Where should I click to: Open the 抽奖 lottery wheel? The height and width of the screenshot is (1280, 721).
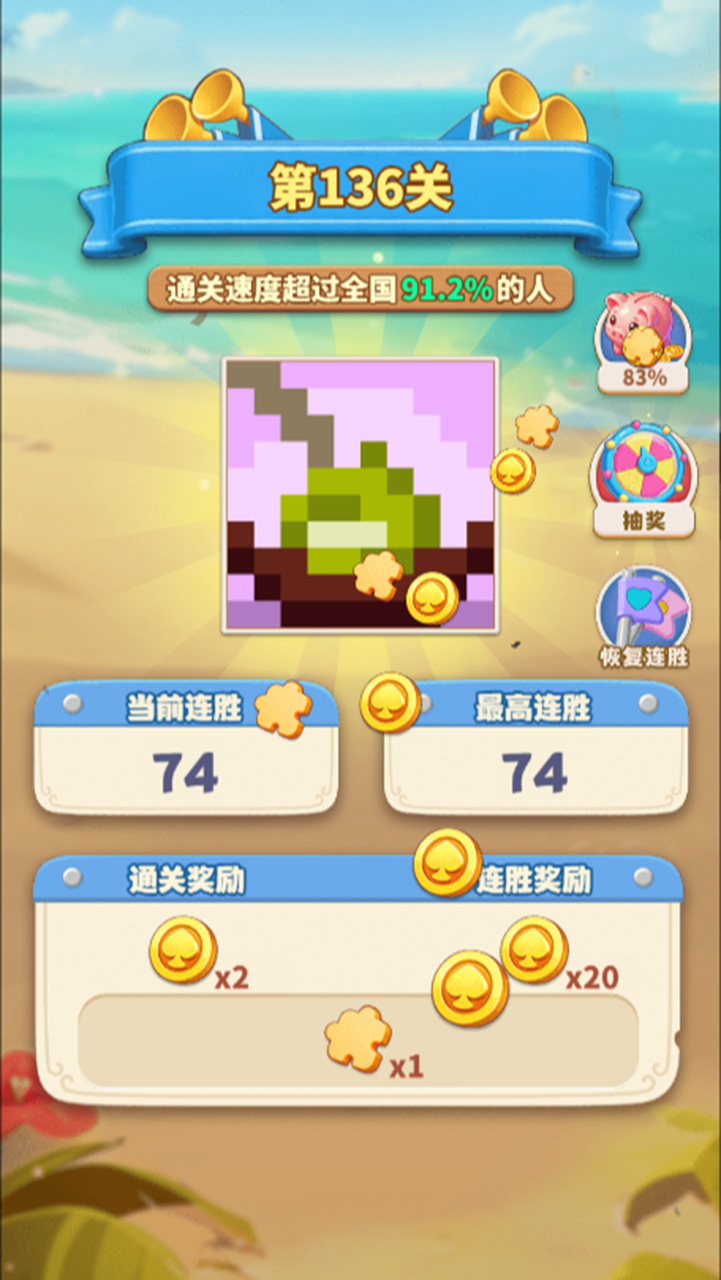[643, 480]
